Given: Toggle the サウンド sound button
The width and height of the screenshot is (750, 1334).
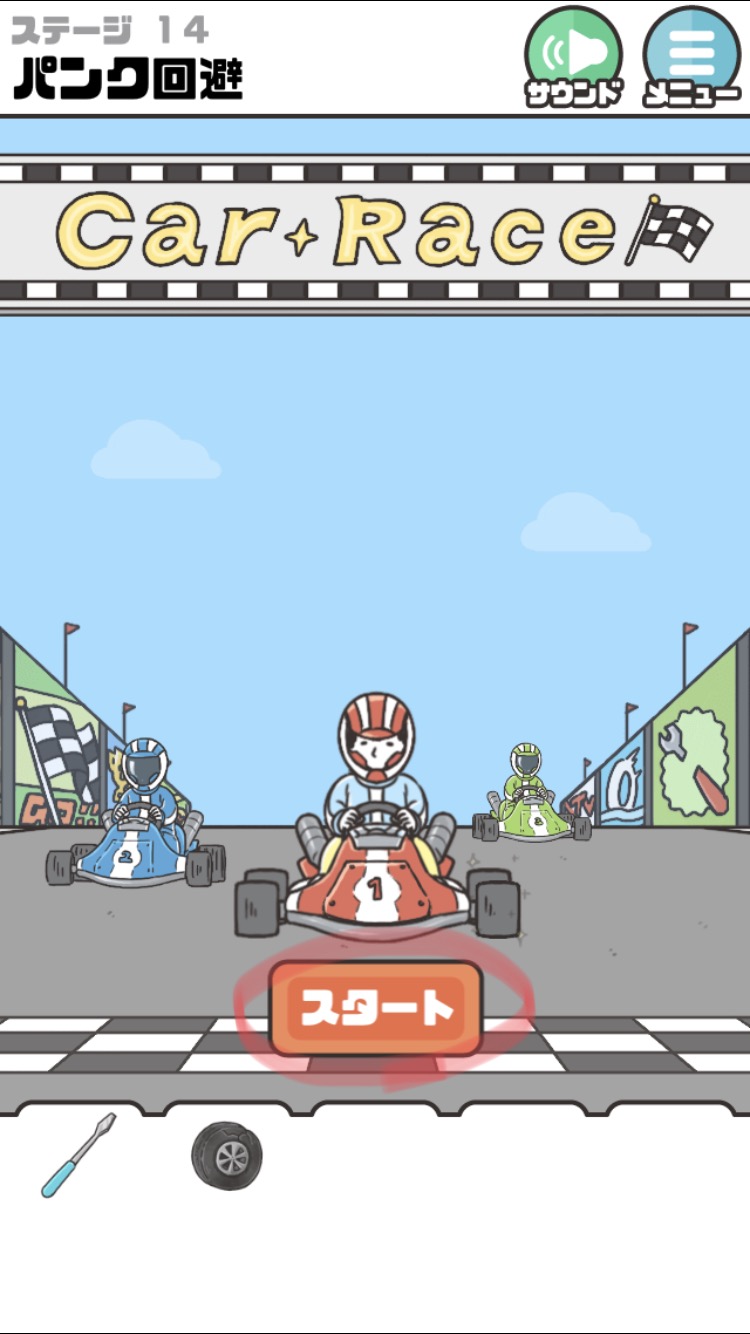Looking at the screenshot, I should (574, 56).
